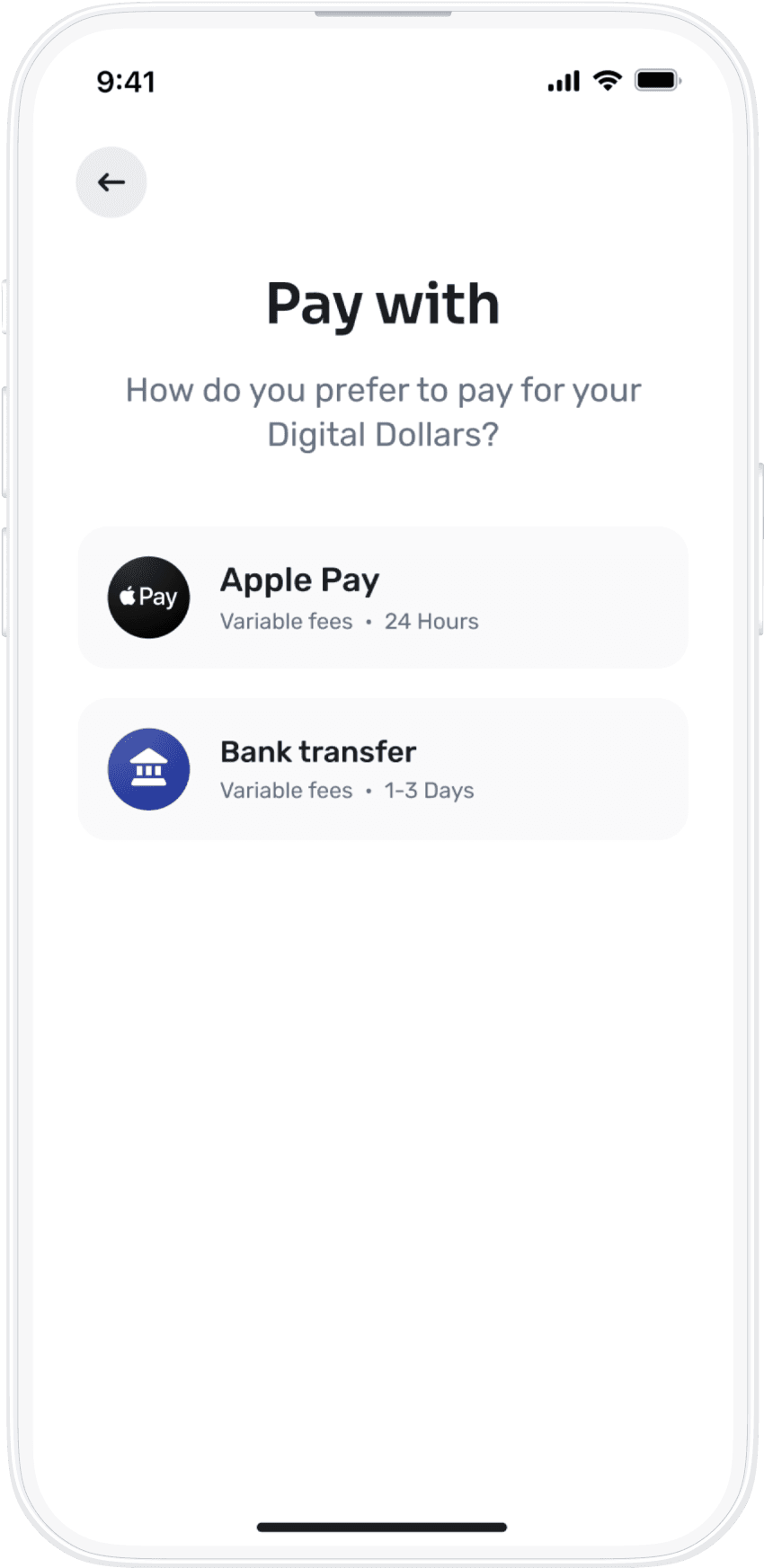This screenshot has height=1568, width=764.
Task: Choose Bank transfer payment option
Action: point(383,769)
